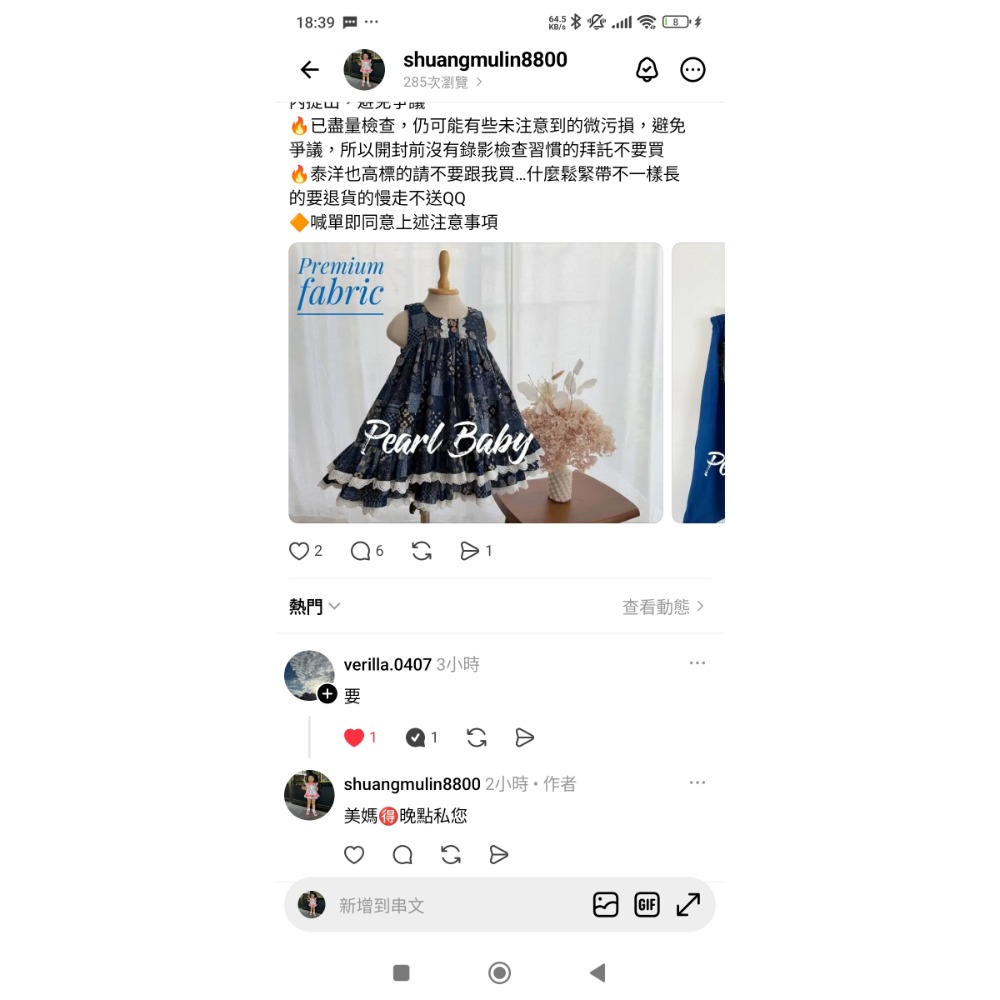Open more options on the author's reply
Image resolution: width=1000 pixels, height=1000 pixels.
pos(697,783)
